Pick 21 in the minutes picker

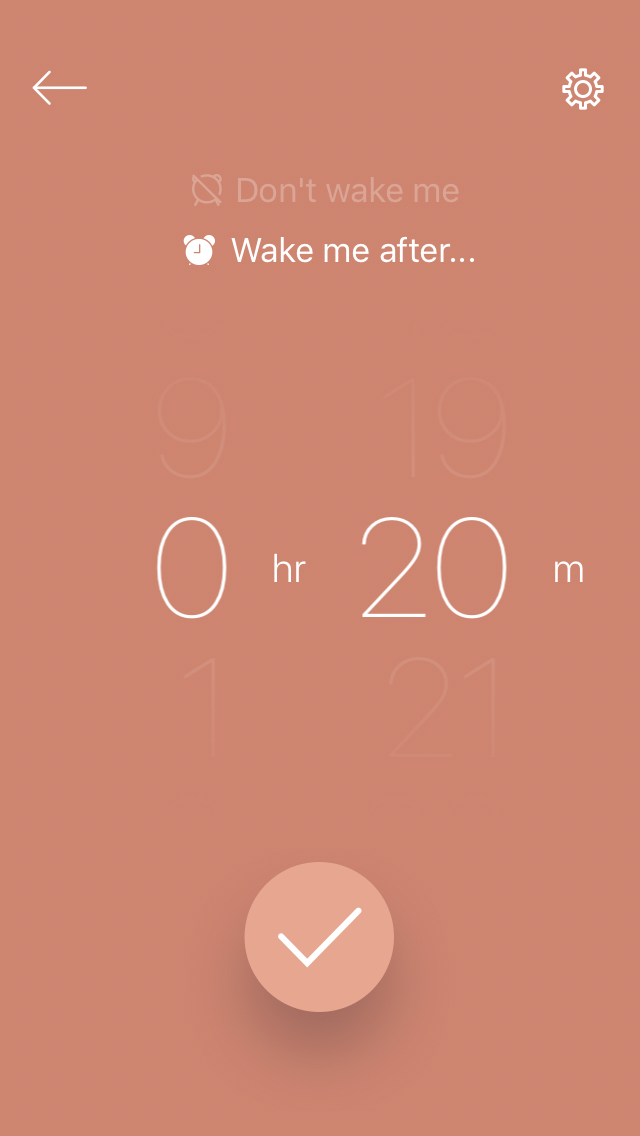point(444,708)
